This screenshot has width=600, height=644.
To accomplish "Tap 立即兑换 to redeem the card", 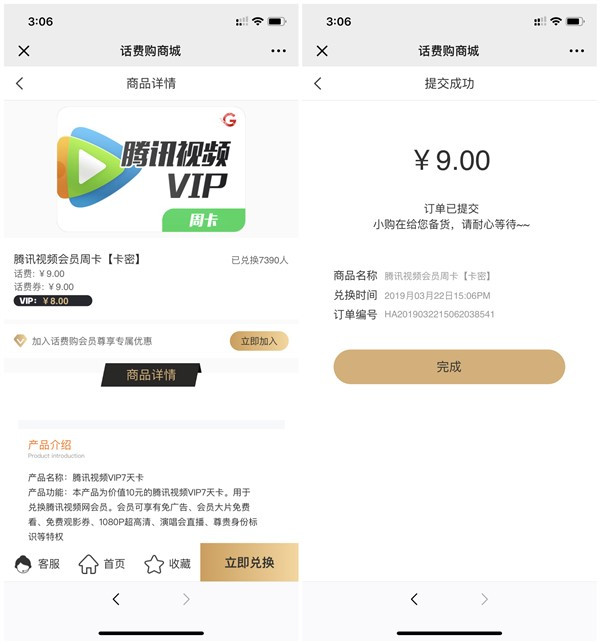I will (x=249, y=563).
